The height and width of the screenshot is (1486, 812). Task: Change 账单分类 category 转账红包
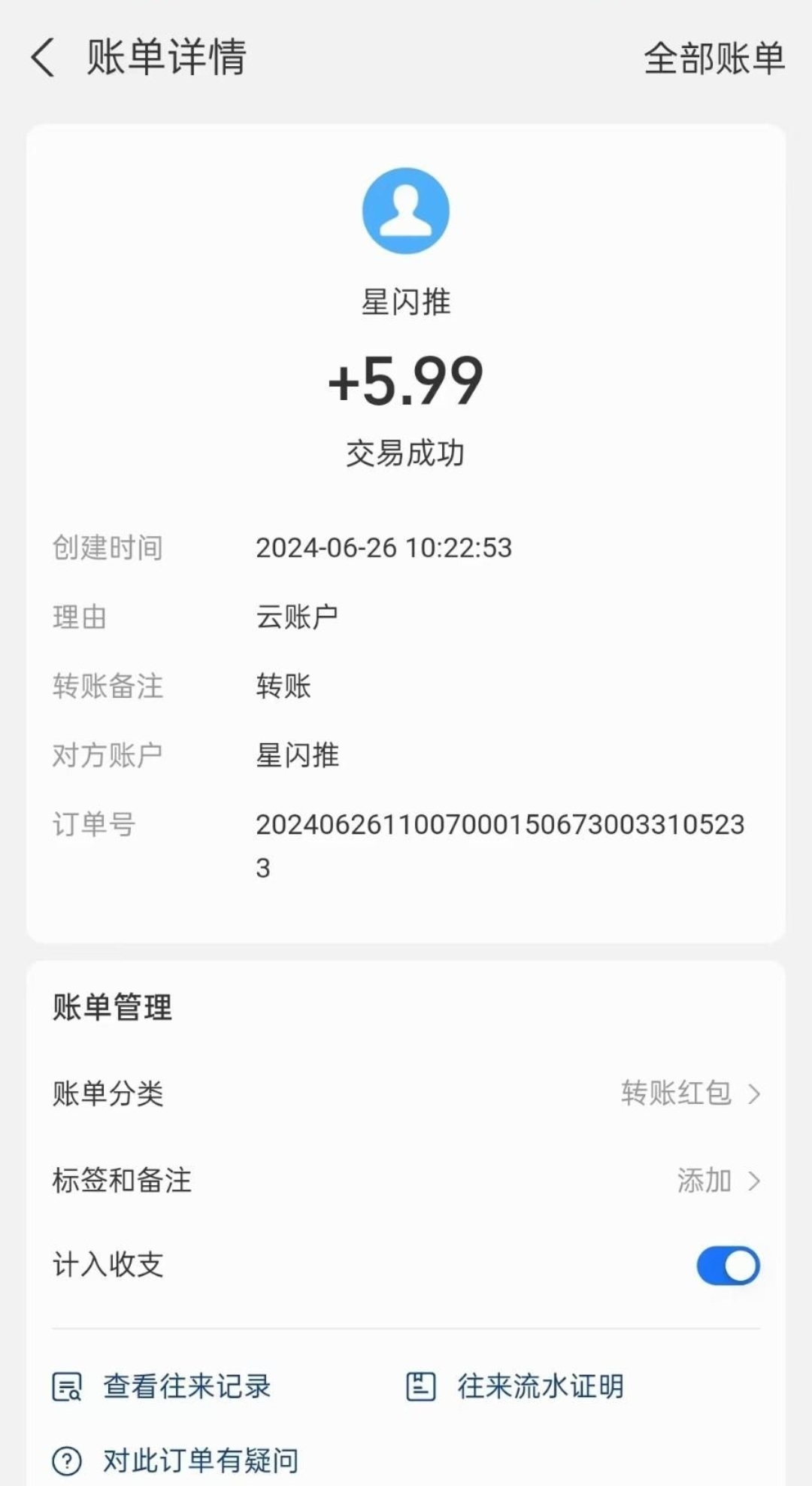click(x=406, y=1093)
